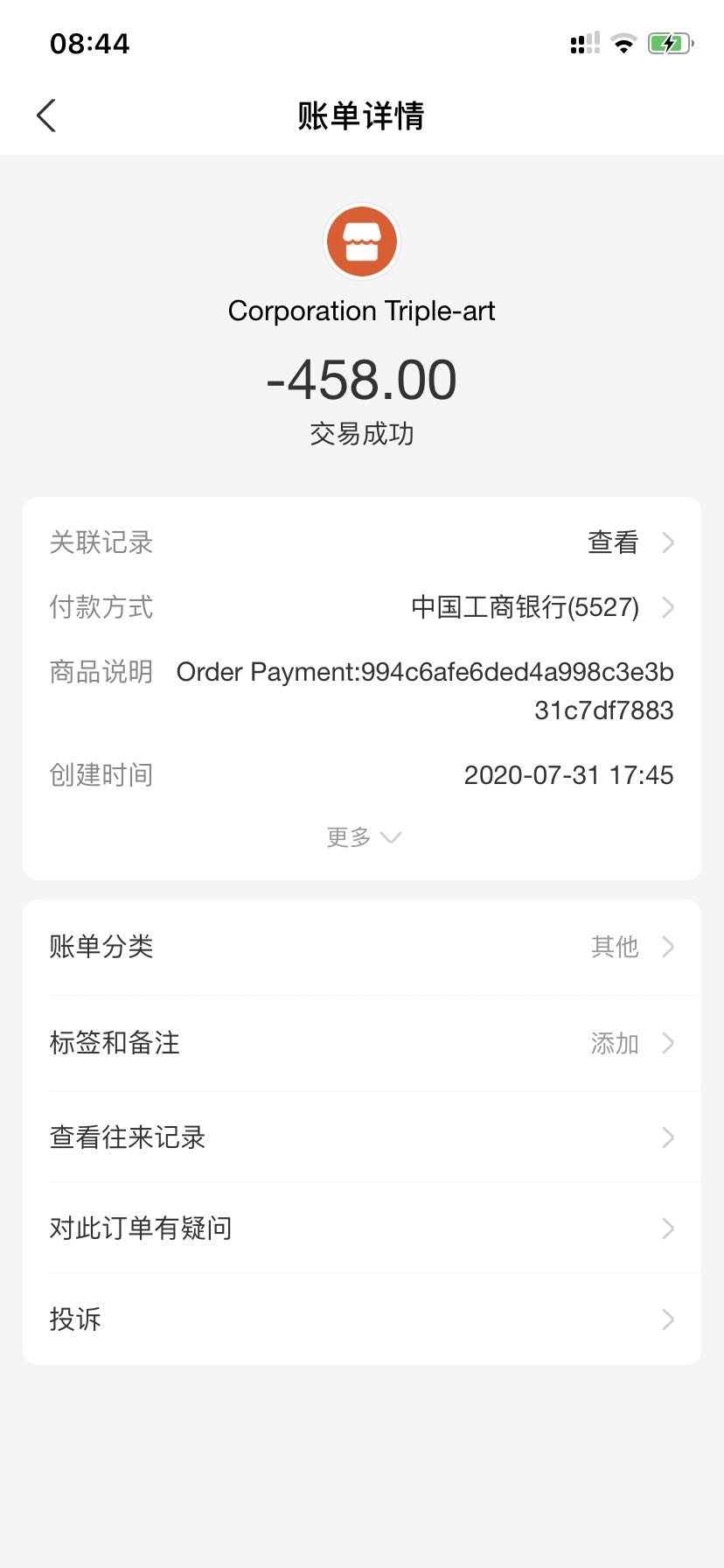Change the 账单分类 bill category
Viewport: 724px width, 1568px height.
click(362, 947)
